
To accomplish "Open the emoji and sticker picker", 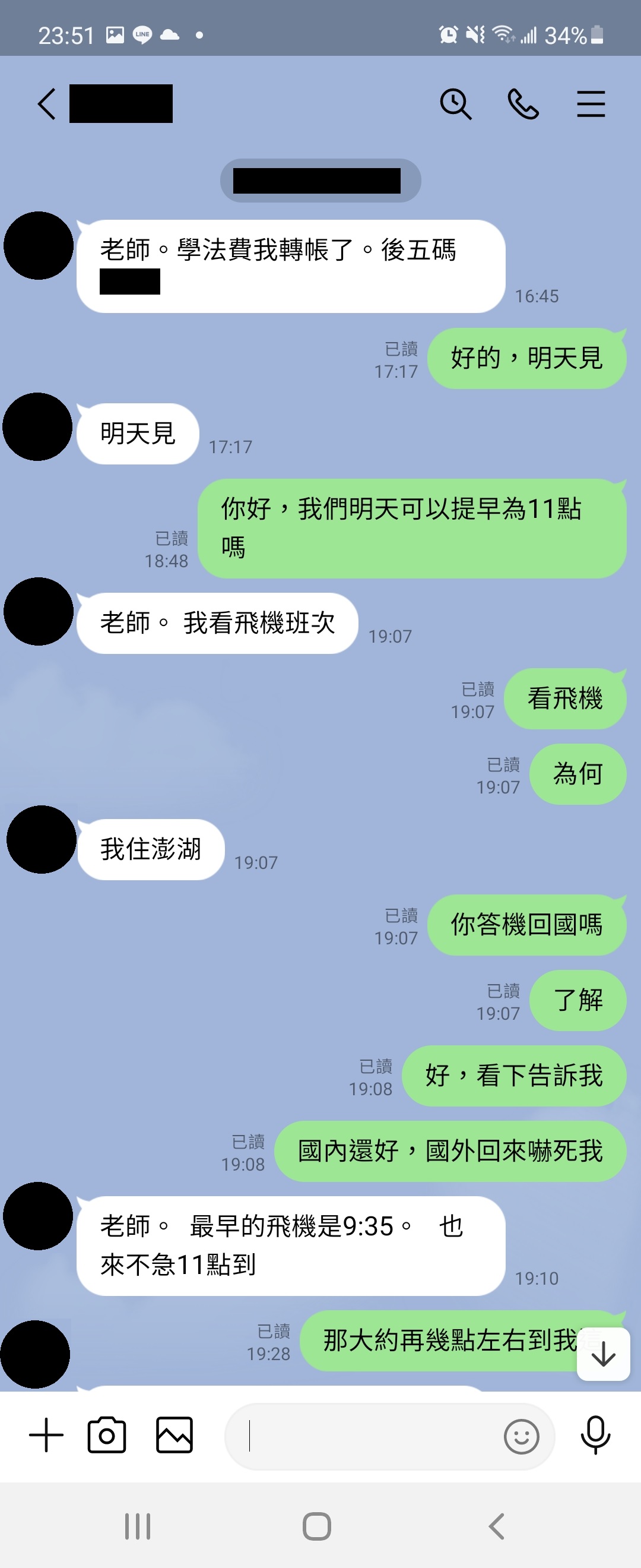I will (521, 1437).
